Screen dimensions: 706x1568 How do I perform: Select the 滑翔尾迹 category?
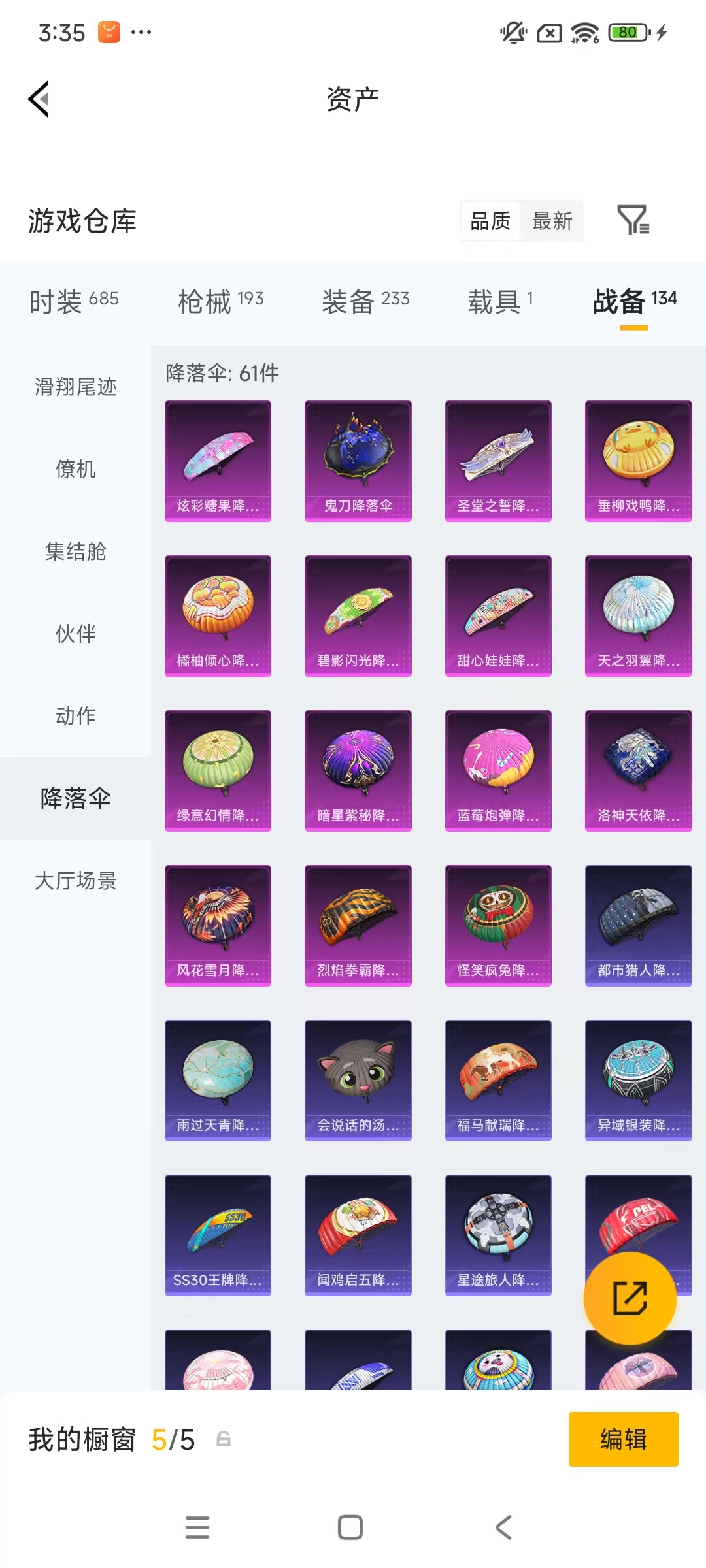[x=76, y=387]
